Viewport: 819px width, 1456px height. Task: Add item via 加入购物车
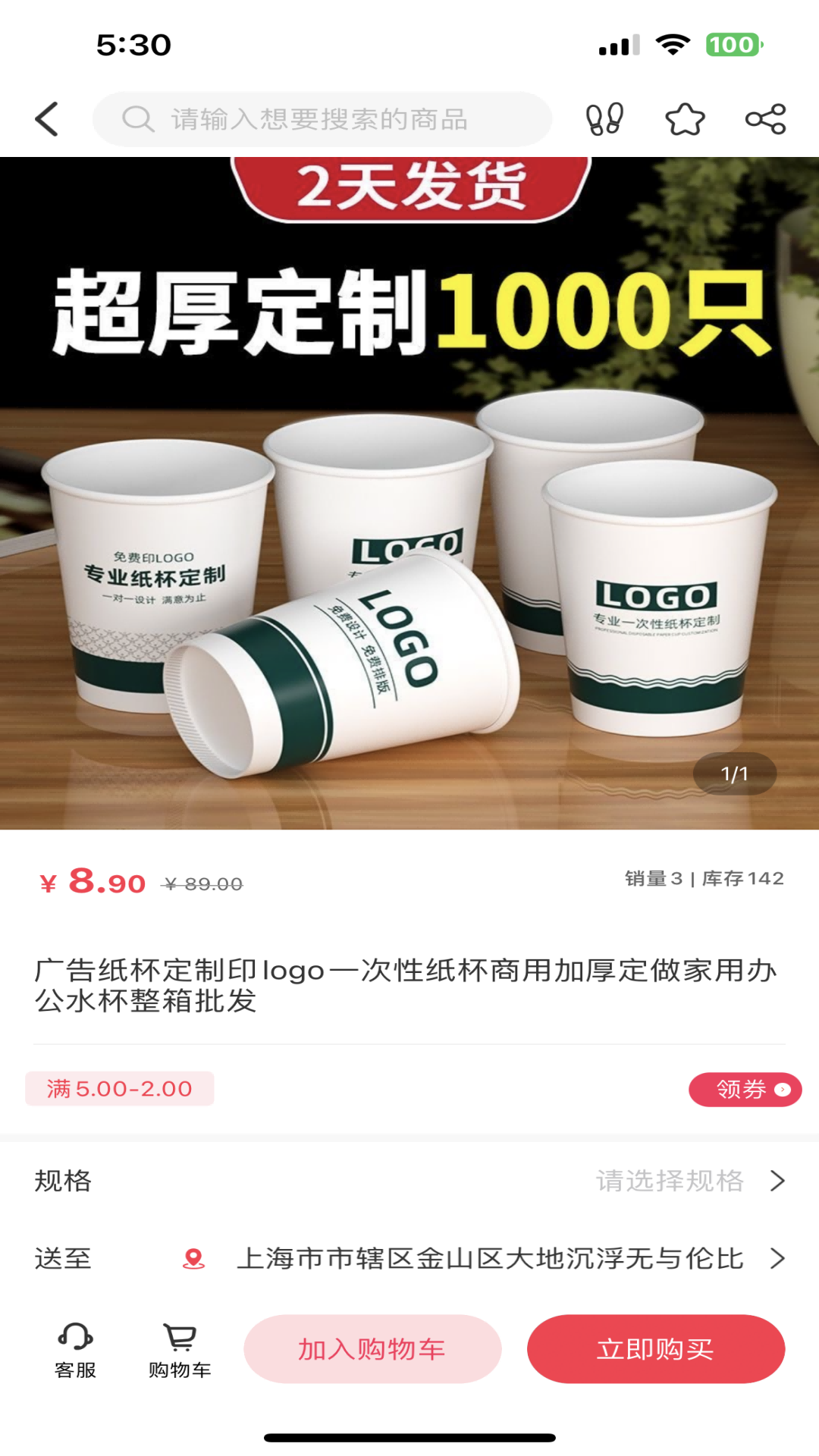pyautogui.click(x=372, y=1349)
